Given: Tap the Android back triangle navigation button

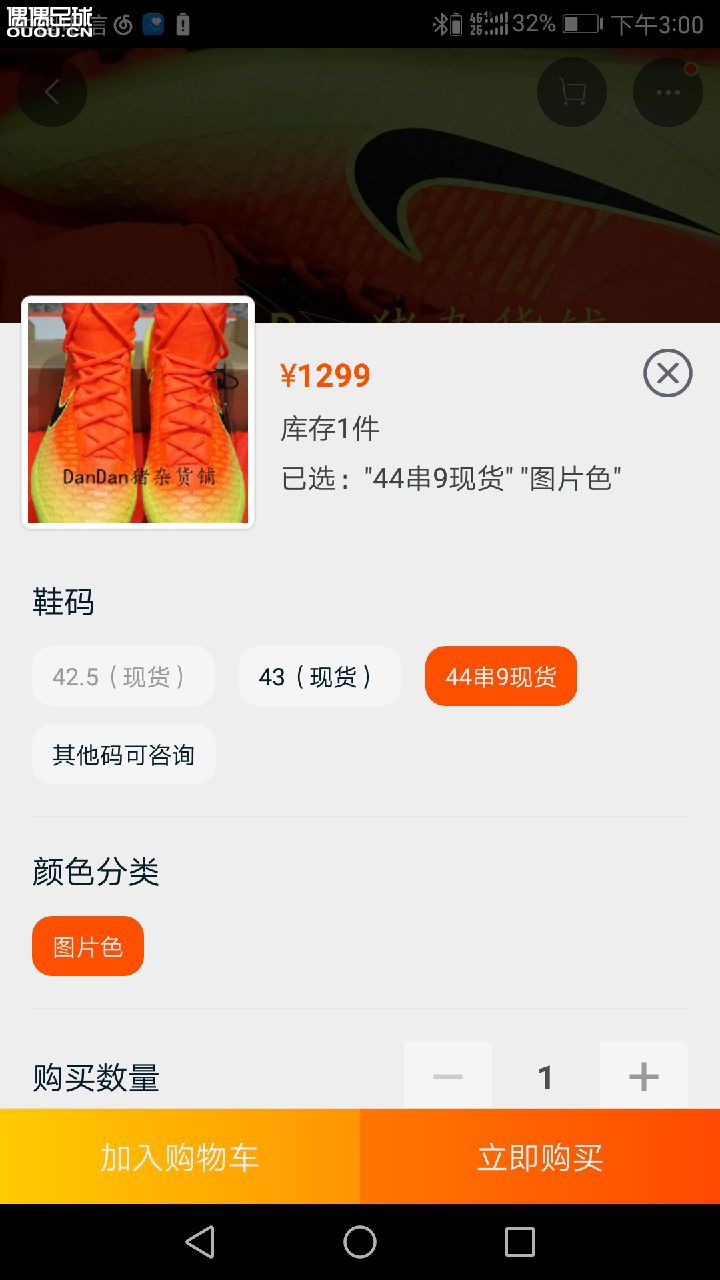Looking at the screenshot, I should (x=200, y=1242).
